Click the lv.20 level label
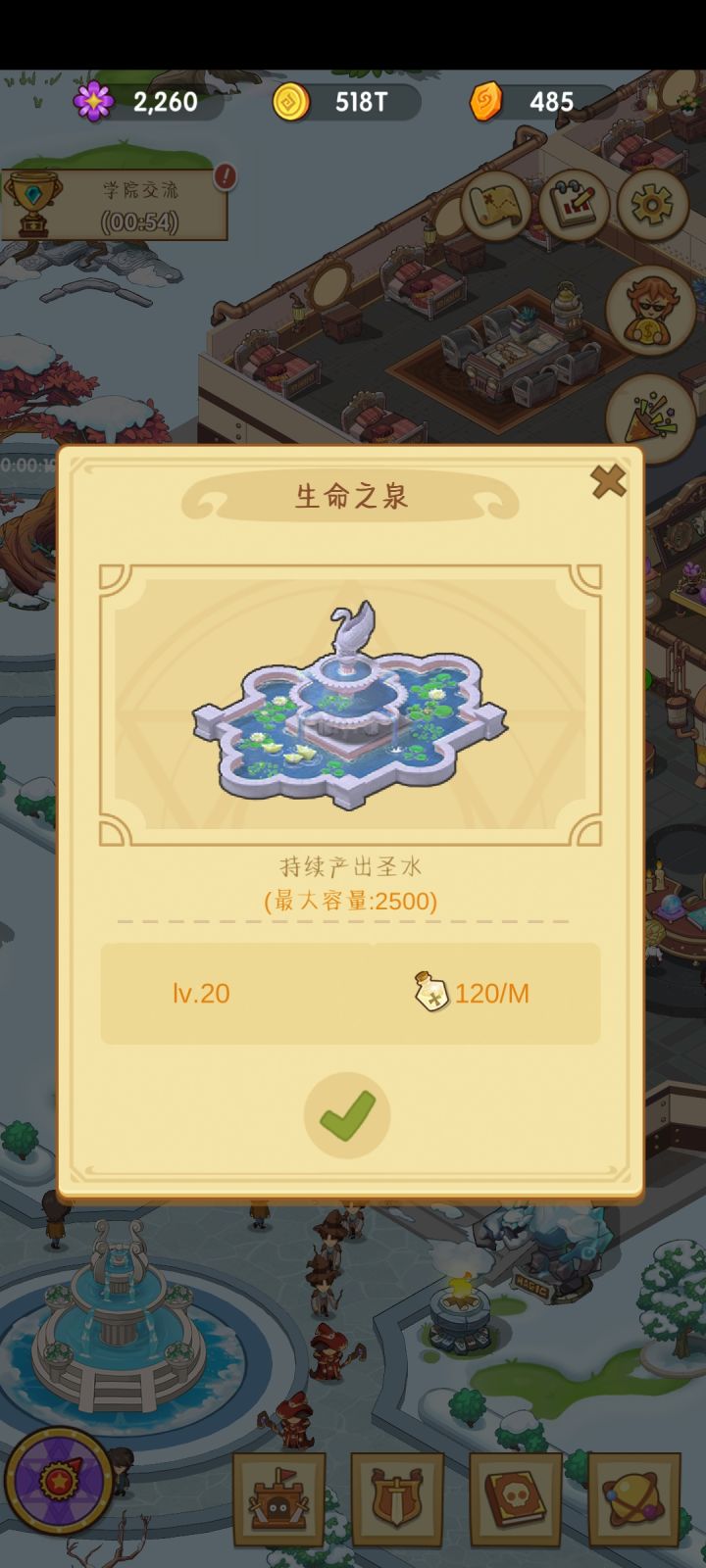The width and height of the screenshot is (706, 1568). pyautogui.click(x=198, y=993)
